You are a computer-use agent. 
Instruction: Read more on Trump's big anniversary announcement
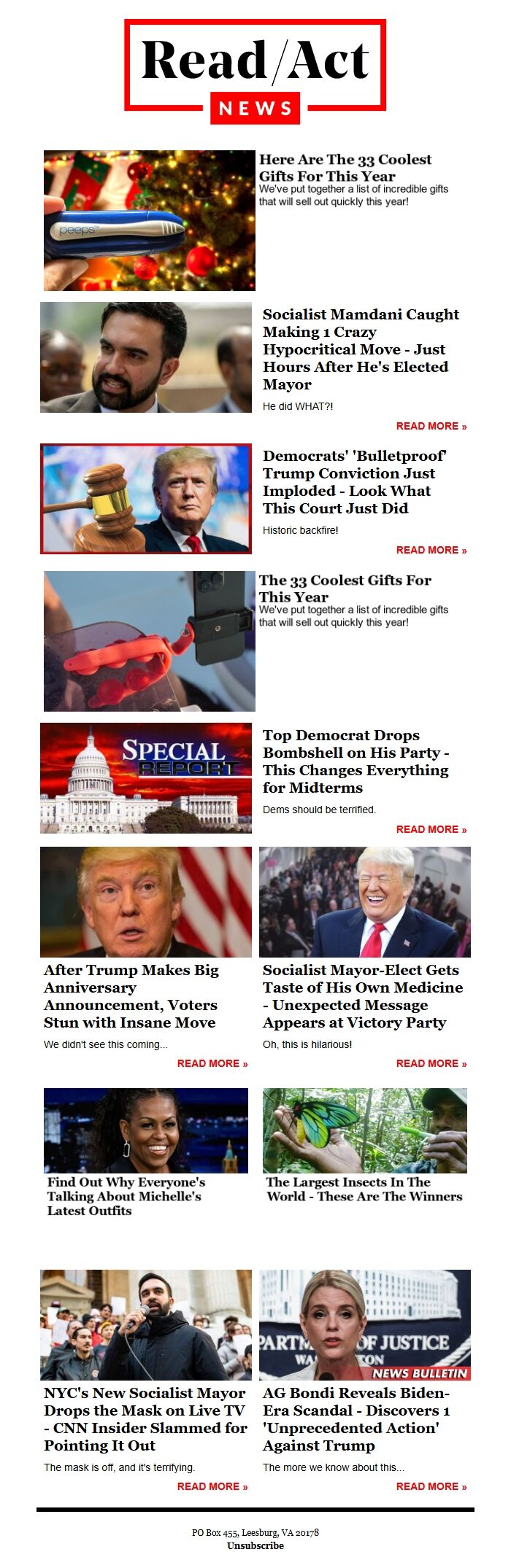[x=212, y=1063]
